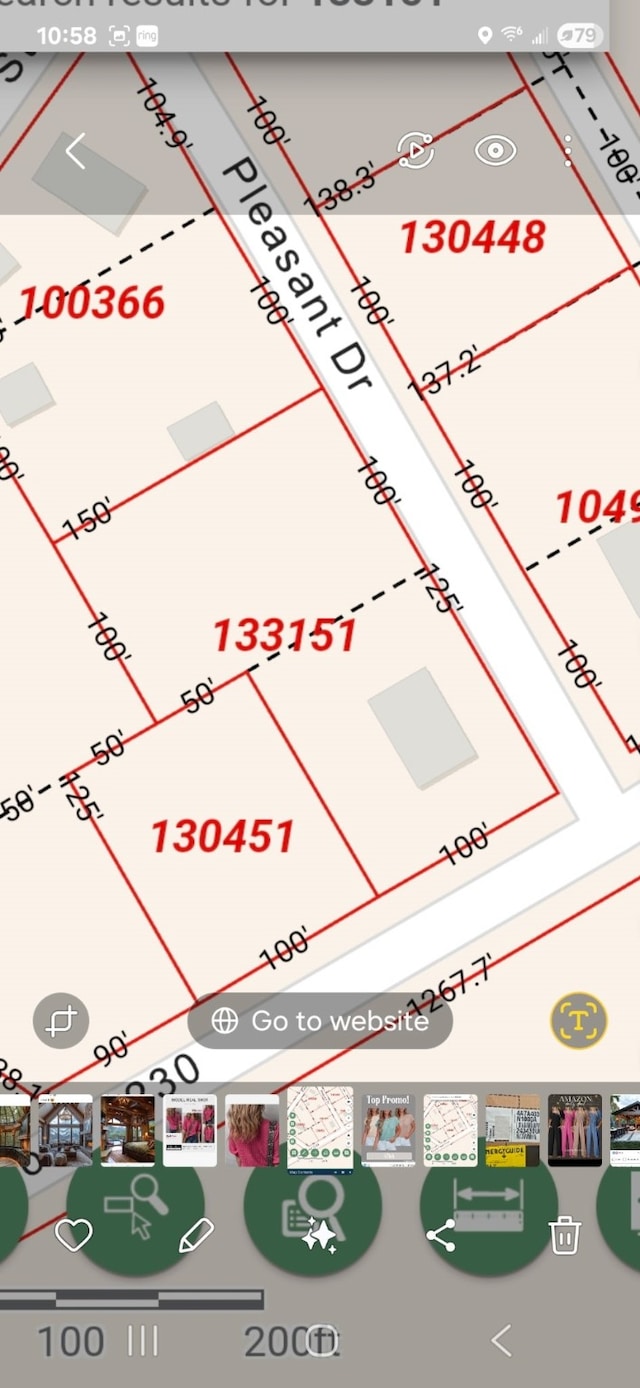The width and height of the screenshot is (640, 1388).
Task: Extract text with the yellow T icon
Action: 578,1021
